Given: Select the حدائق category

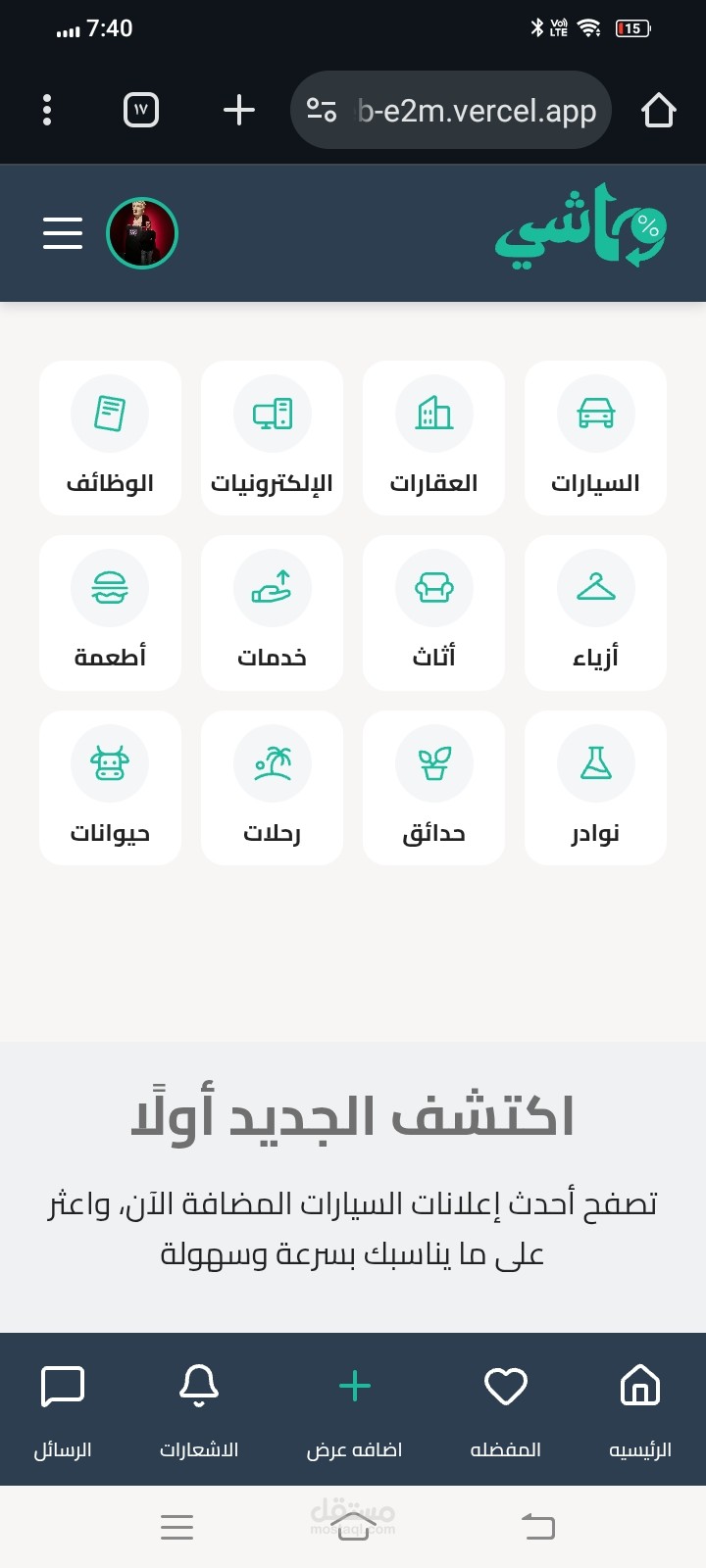Looking at the screenshot, I should point(433,788).
